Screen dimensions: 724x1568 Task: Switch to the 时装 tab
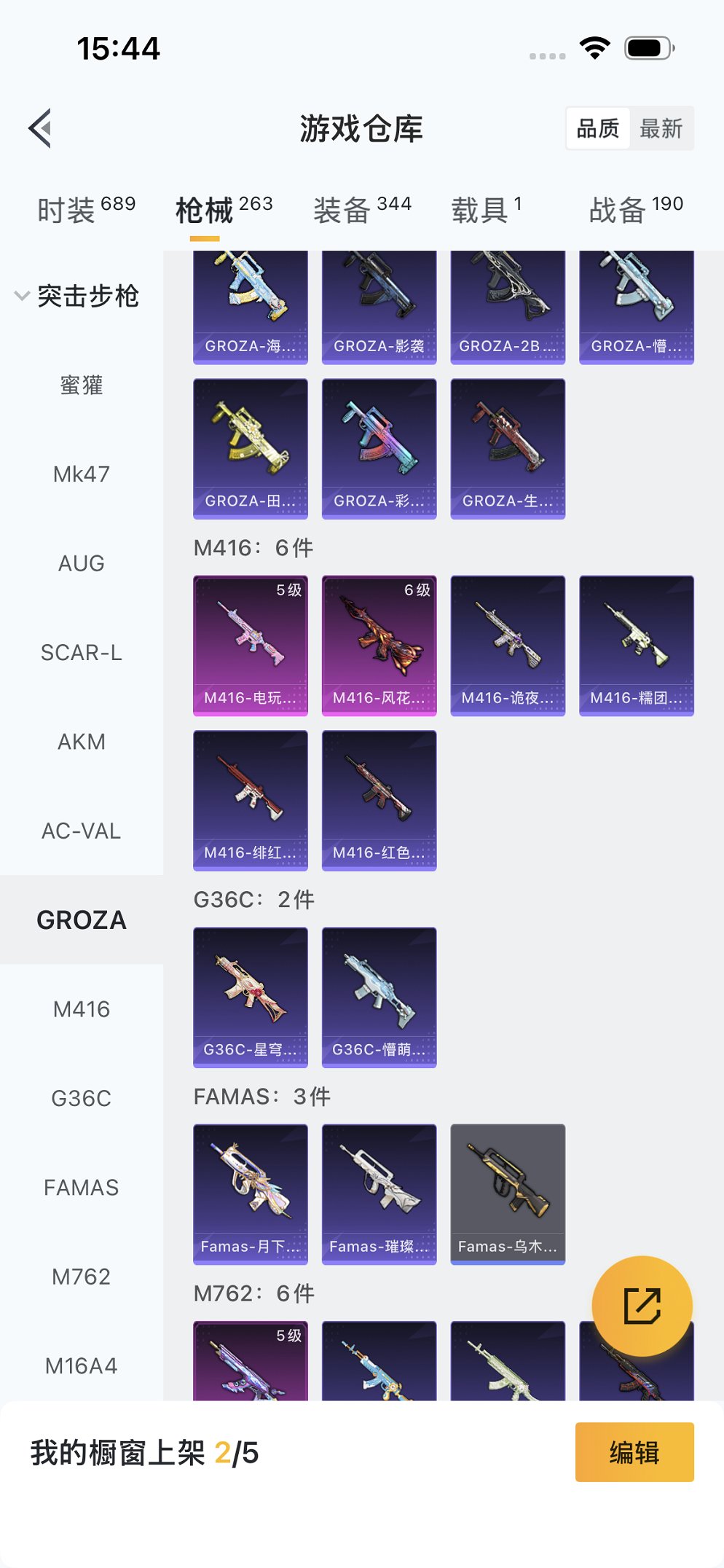tap(86, 210)
